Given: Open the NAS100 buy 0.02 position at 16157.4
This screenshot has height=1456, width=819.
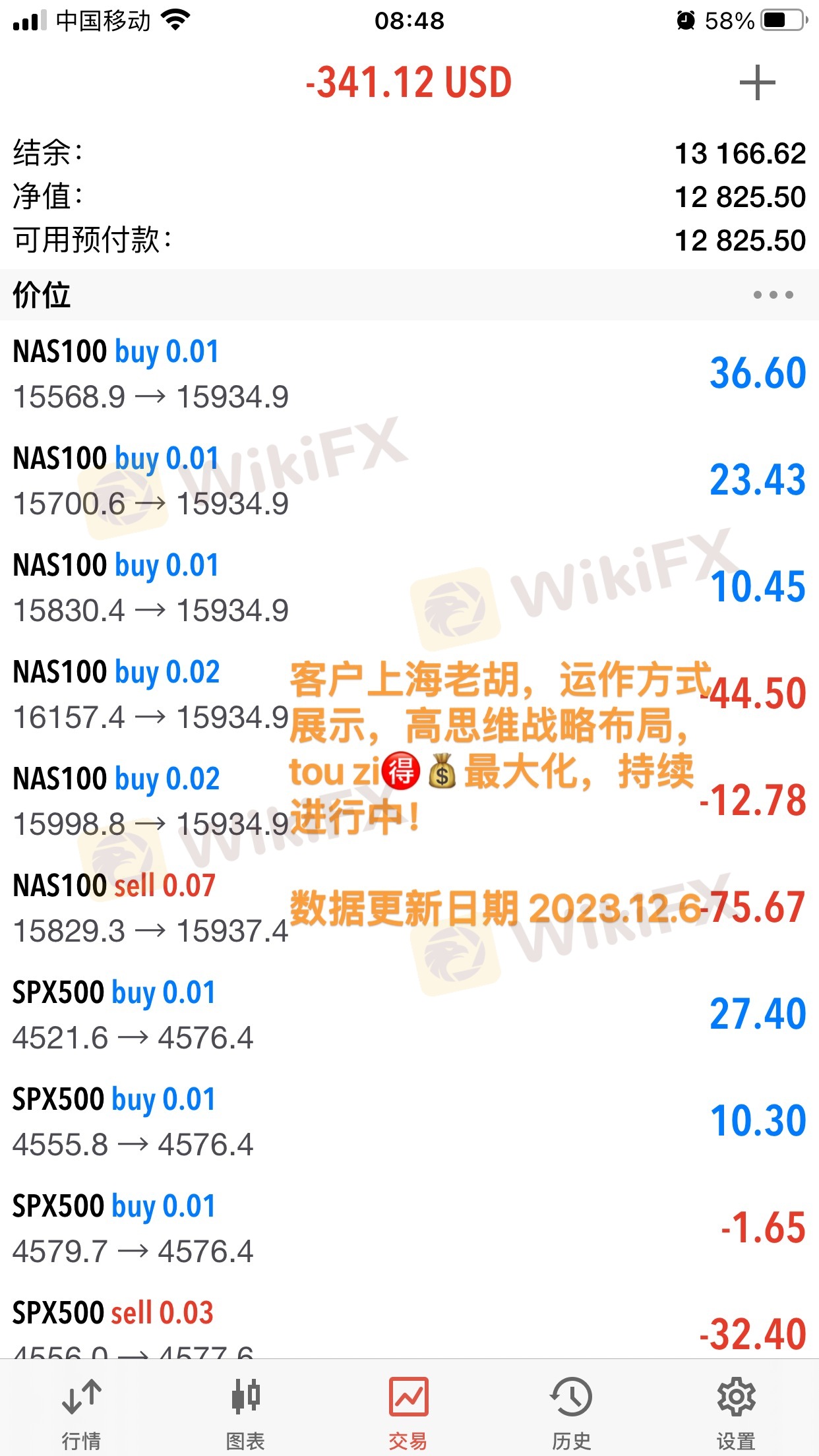Looking at the screenshot, I should point(152,694).
